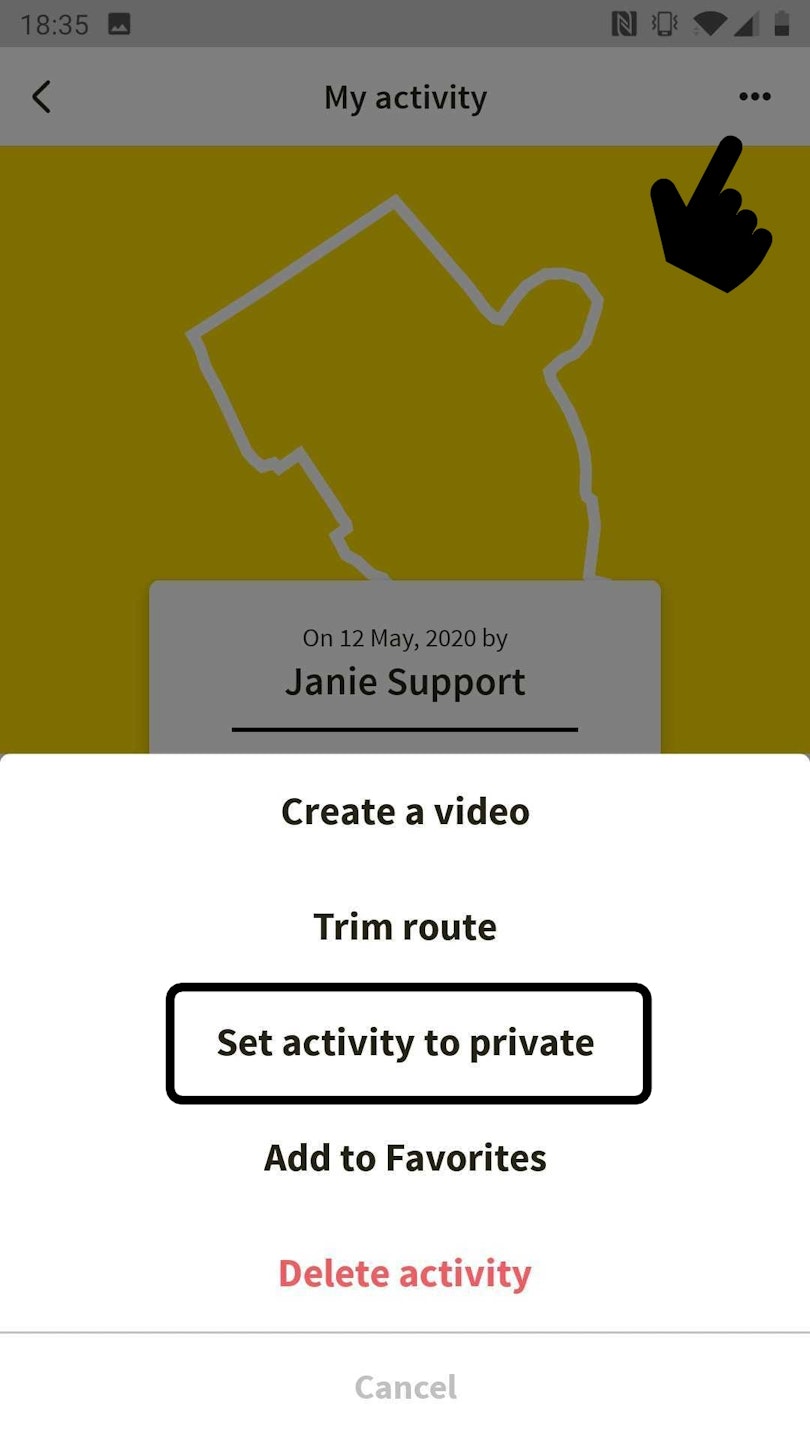810x1440 pixels.
Task: Set activity to private
Action: click(405, 1043)
